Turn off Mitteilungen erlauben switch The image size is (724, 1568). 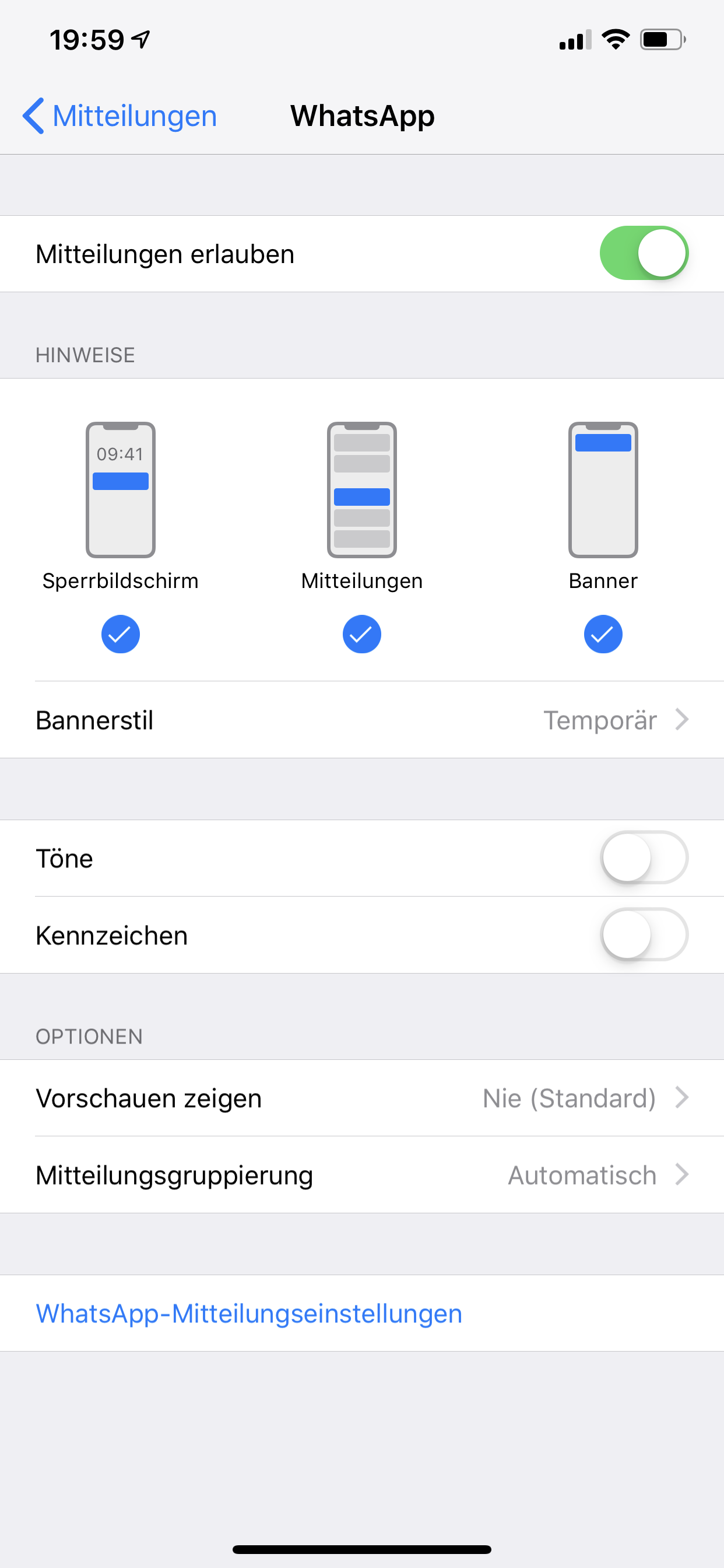click(644, 253)
